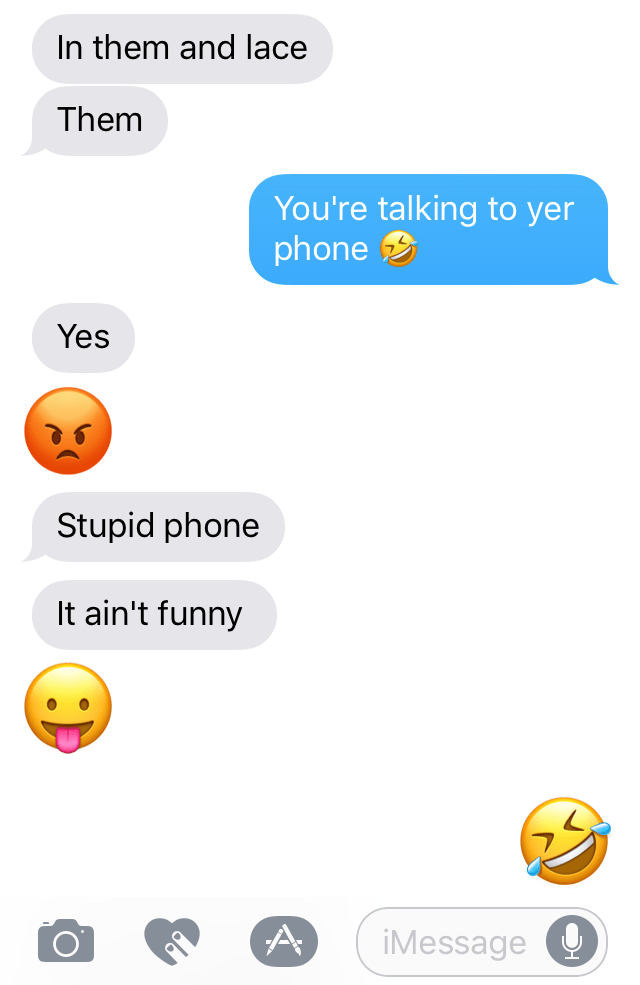Open the camera to attach a photo
The image size is (640, 985).
[66, 941]
